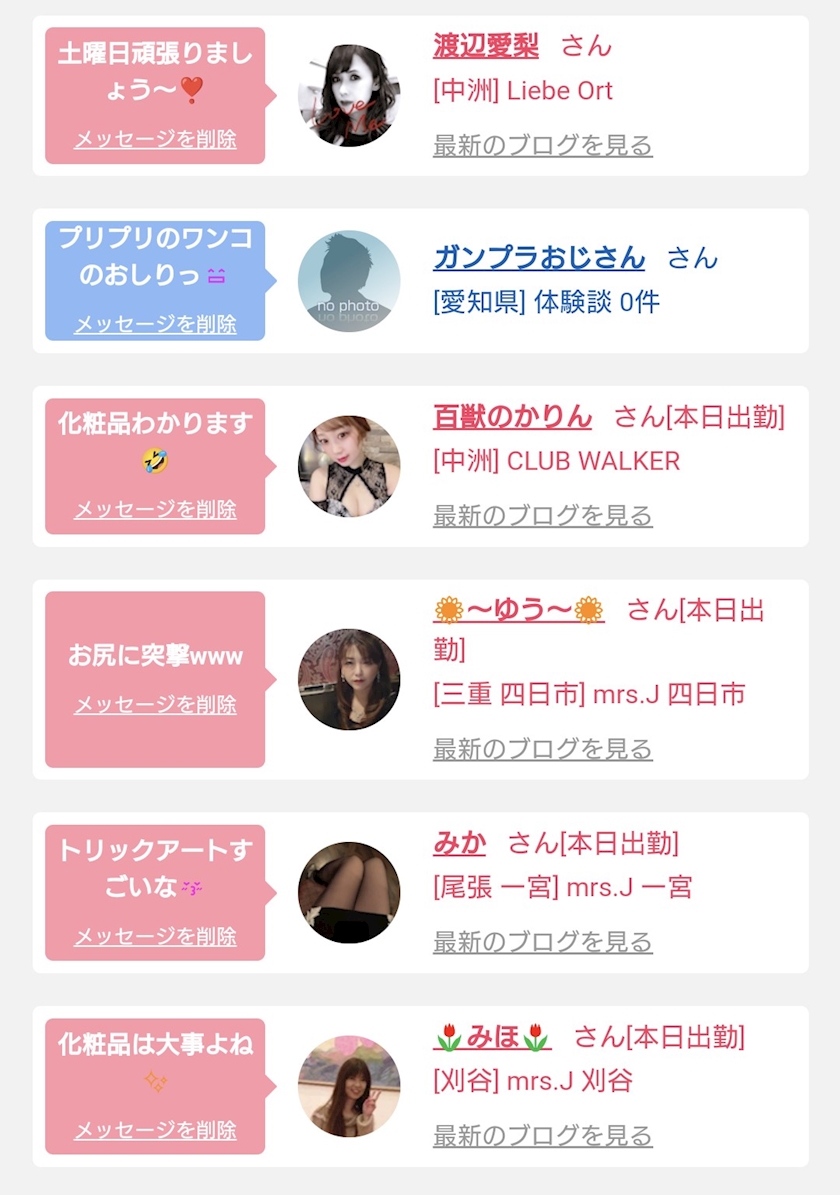Delete the トリックアートすごいな message

(155, 936)
